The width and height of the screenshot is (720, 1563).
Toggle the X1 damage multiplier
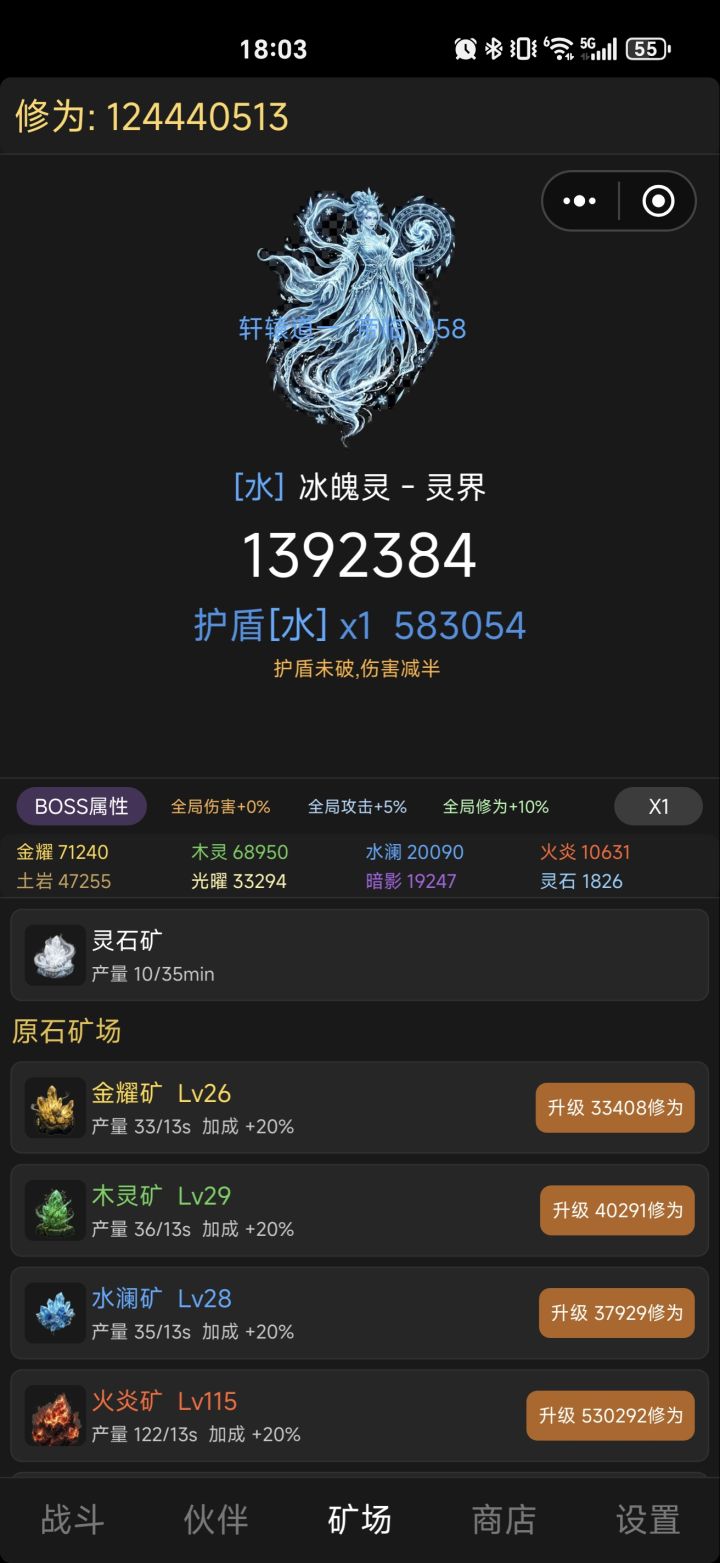point(658,806)
